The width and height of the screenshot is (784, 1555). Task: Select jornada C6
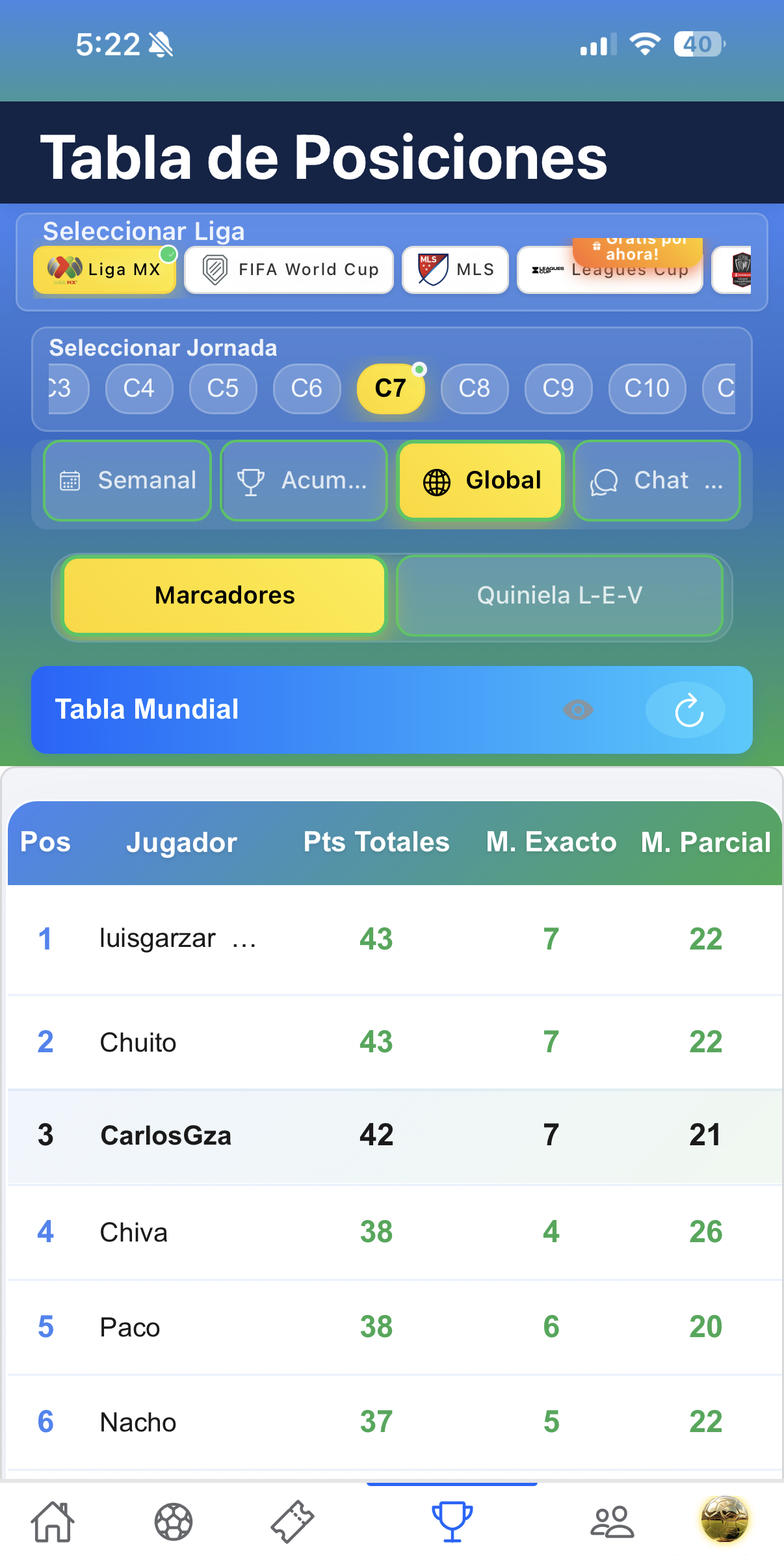(307, 388)
